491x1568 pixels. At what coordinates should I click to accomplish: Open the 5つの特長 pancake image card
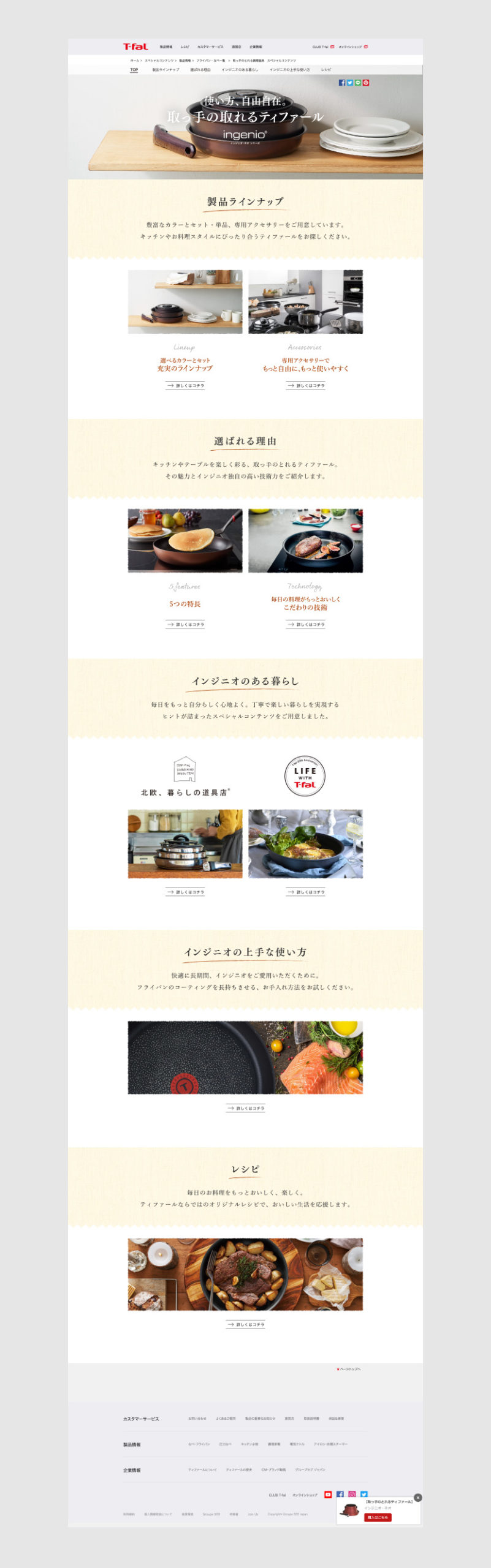[x=185, y=540]
